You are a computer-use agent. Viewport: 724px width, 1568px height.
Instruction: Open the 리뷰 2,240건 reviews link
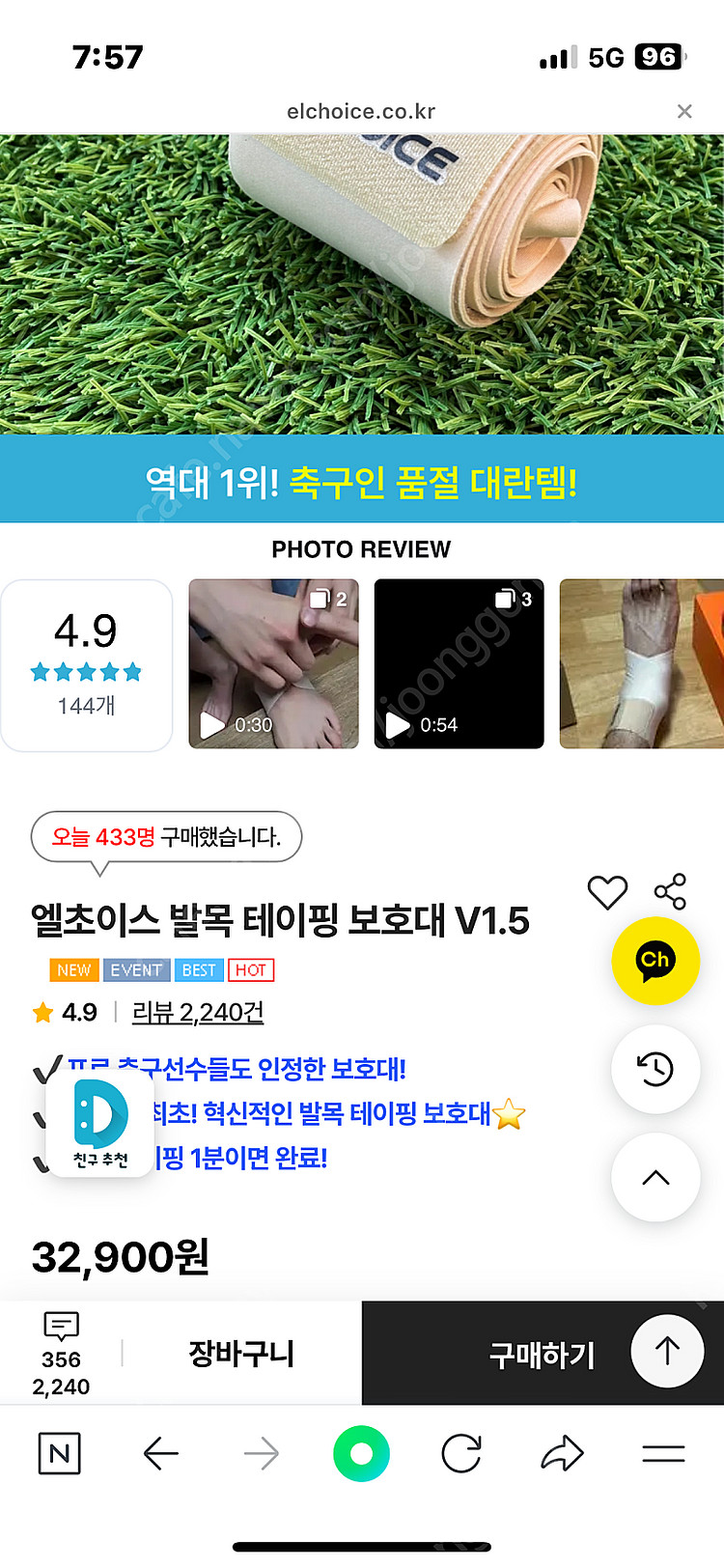click(x=198, y=1012)
